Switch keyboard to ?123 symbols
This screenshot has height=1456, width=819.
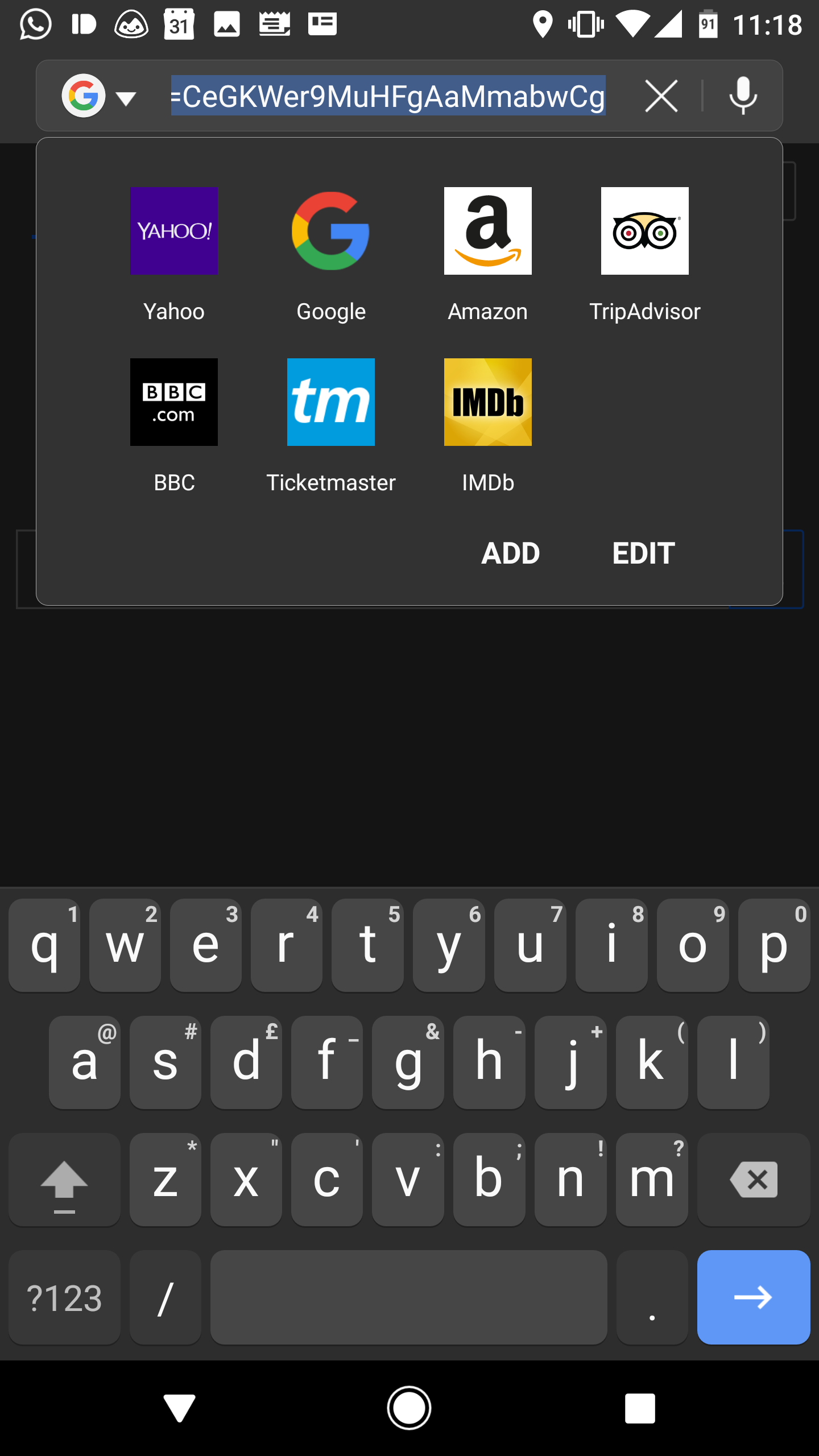[x=64, y=1298]
